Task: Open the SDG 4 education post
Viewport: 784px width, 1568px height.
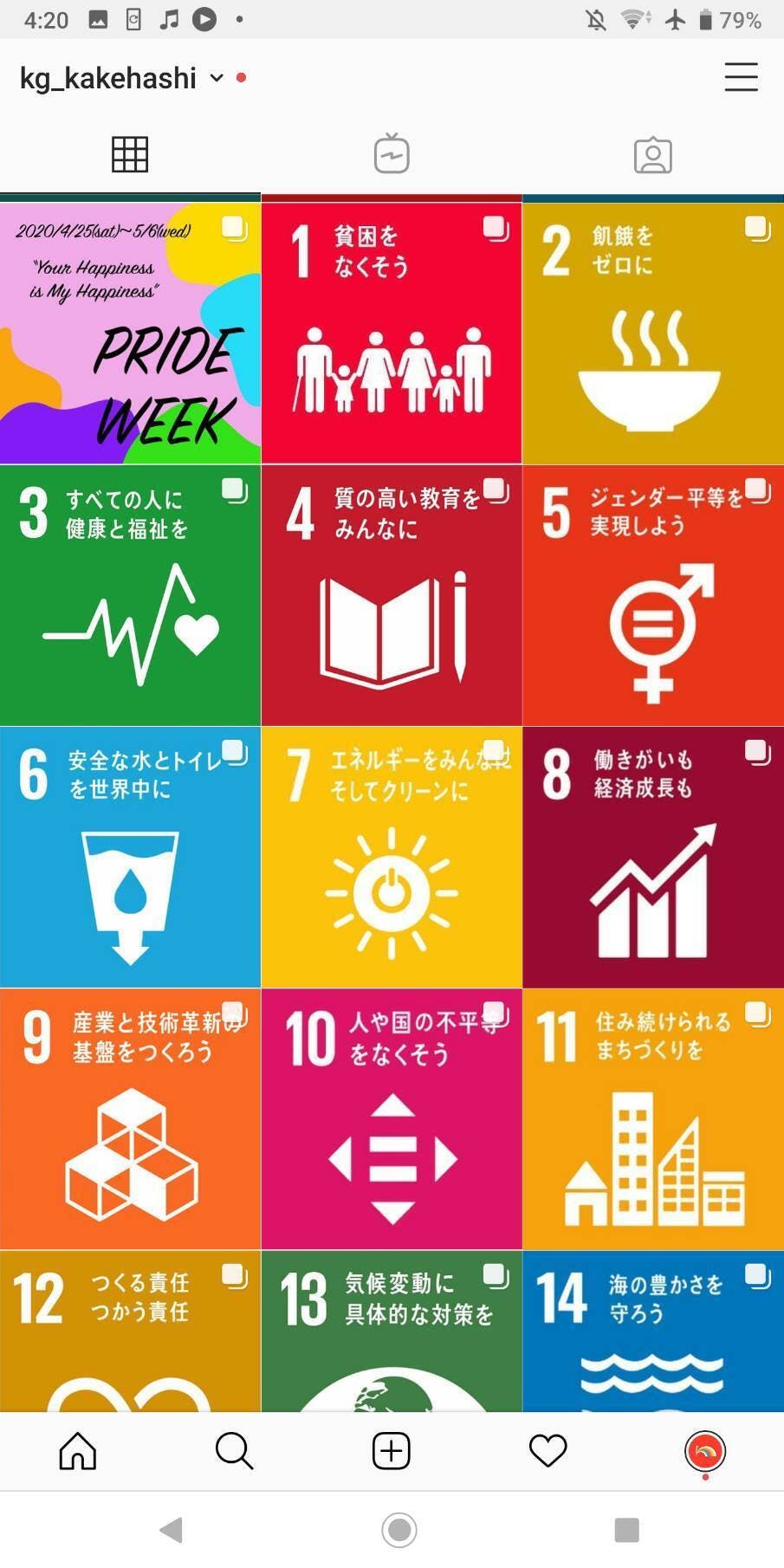Action: point(392,596)
